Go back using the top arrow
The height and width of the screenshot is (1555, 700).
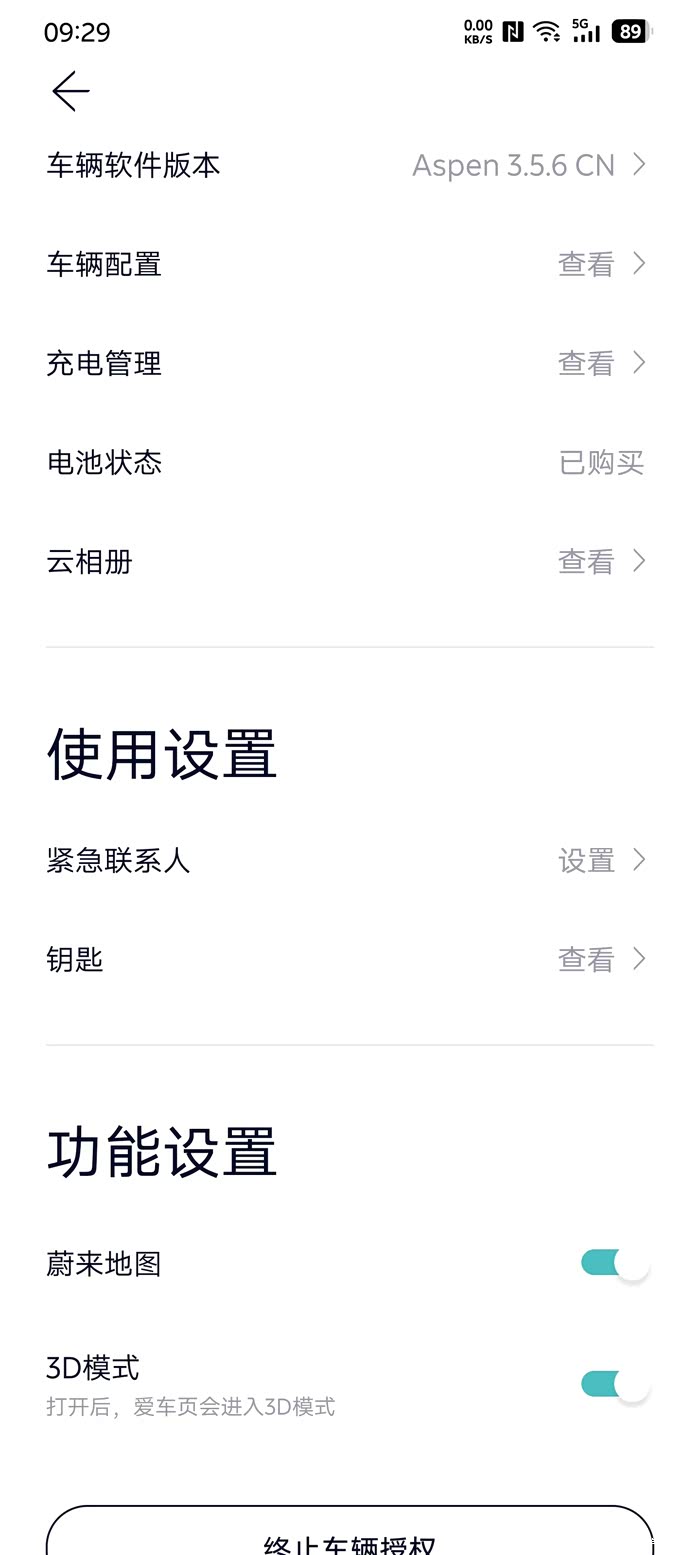pos(71,91)
